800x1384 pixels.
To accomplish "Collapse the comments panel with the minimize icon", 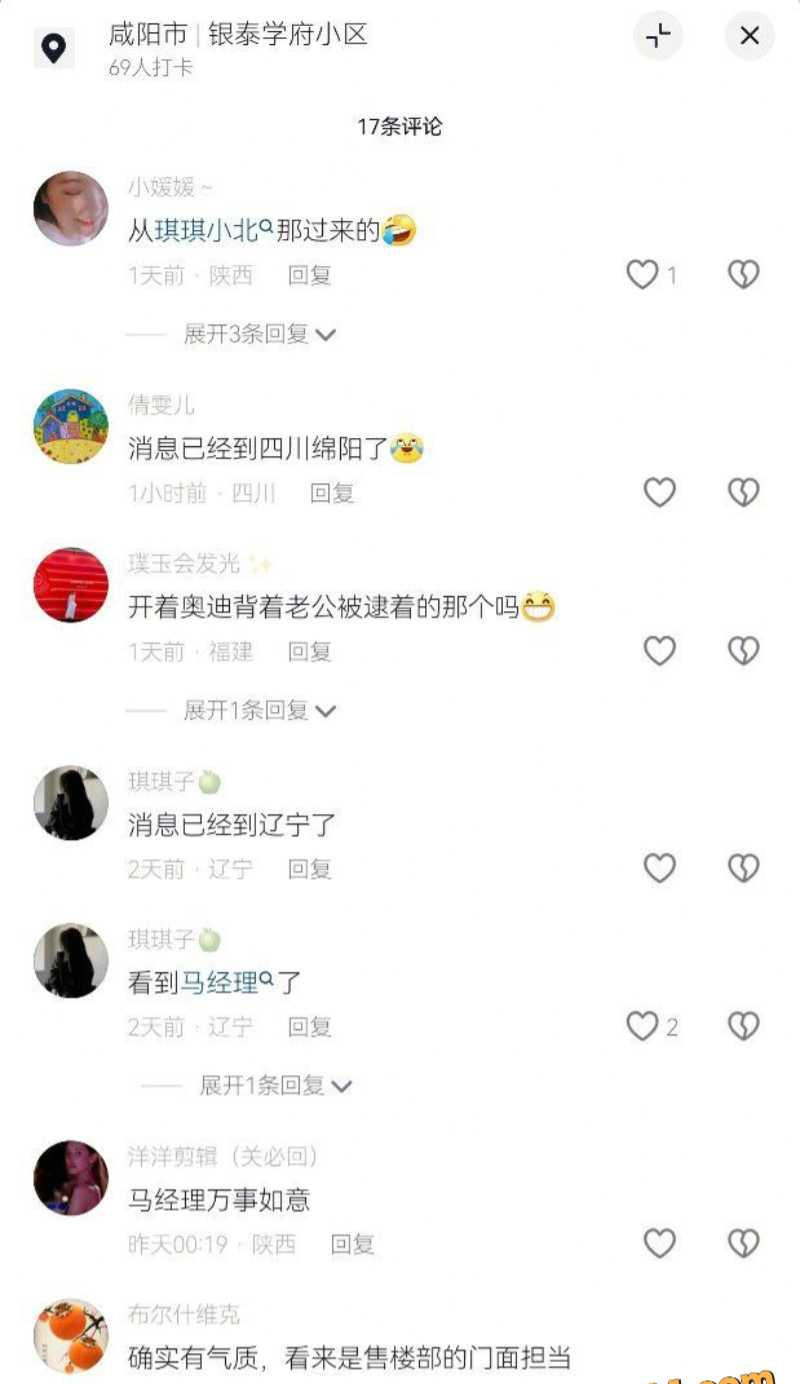I will click(658, 37).
